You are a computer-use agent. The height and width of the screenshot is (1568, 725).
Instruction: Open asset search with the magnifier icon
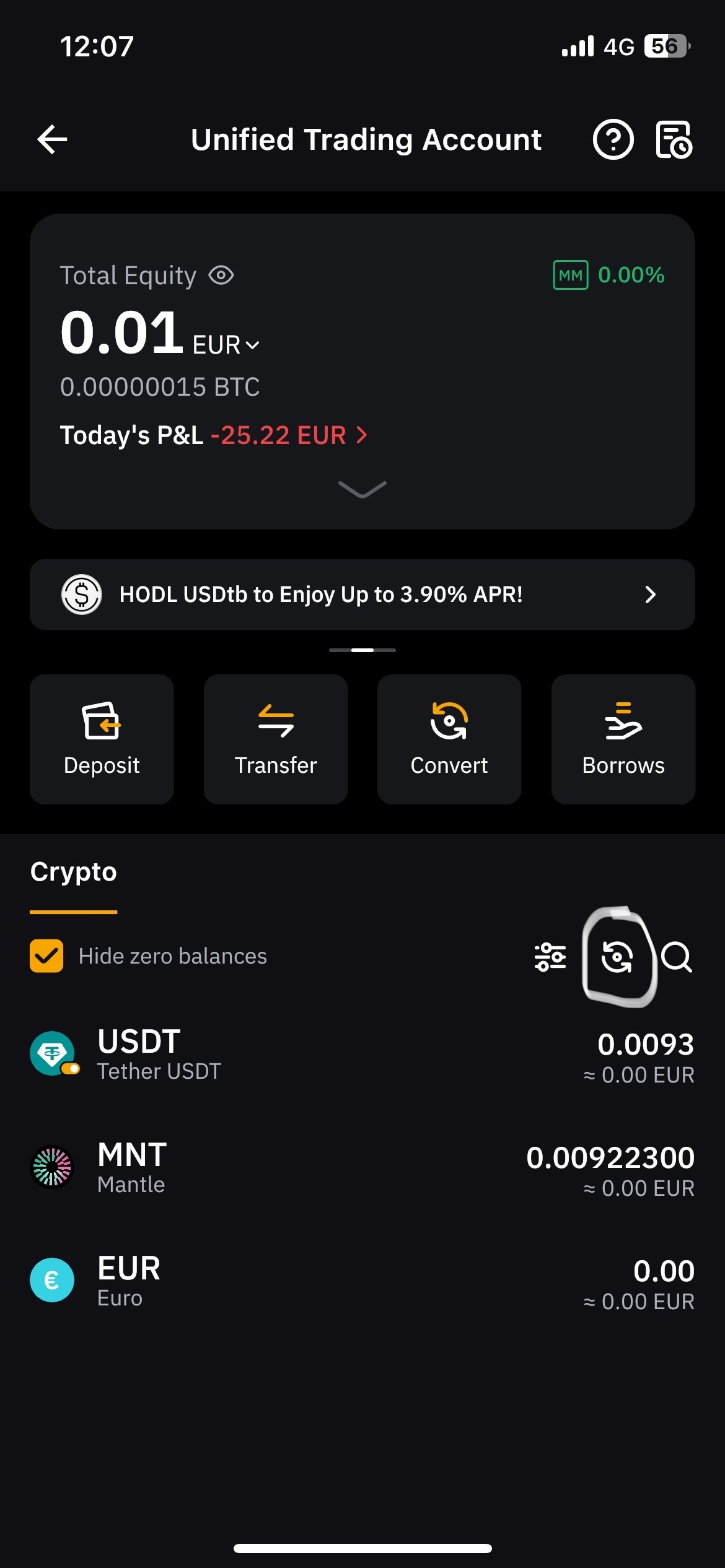679,957
